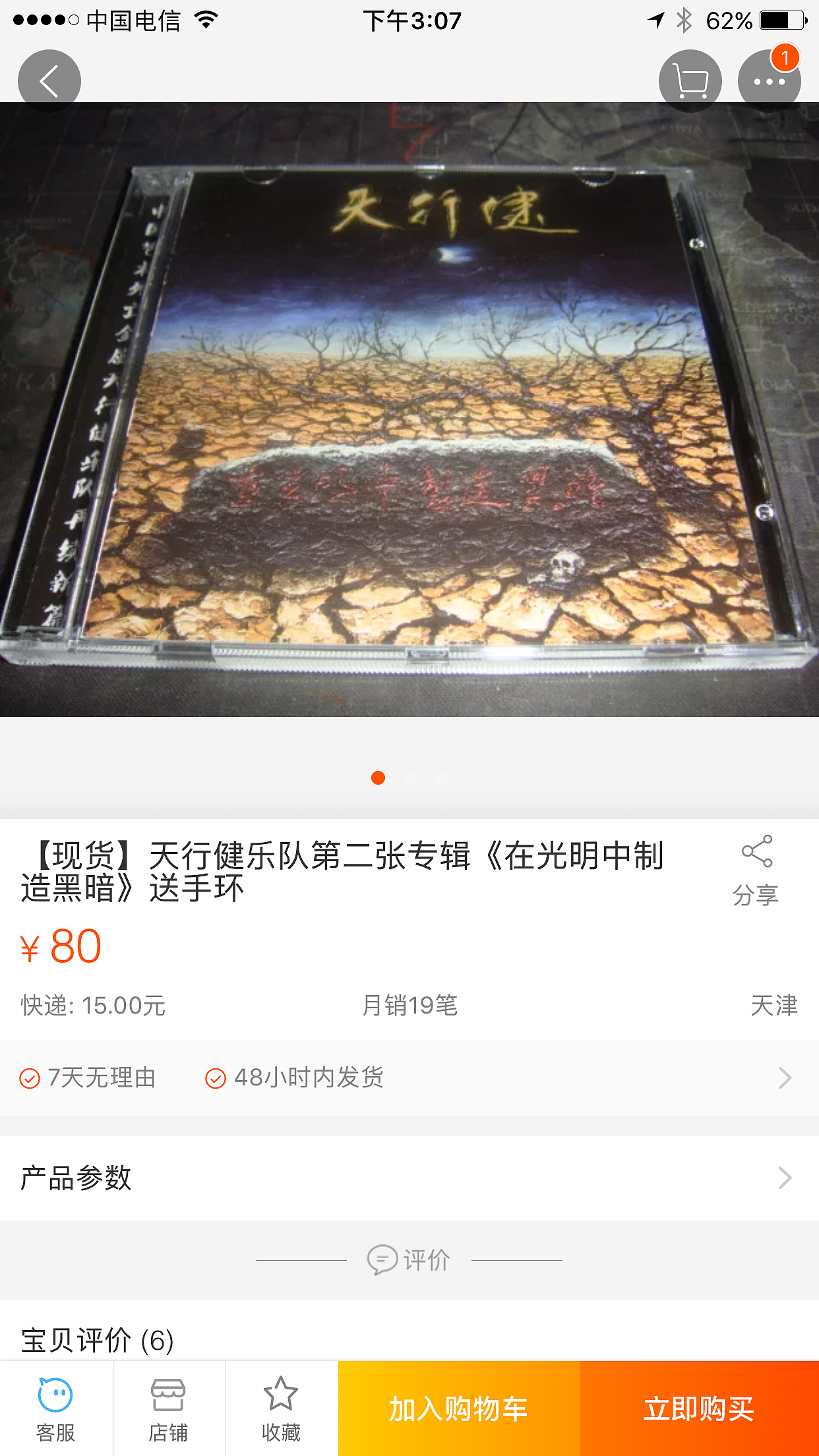Open the shopping cart icon
Viewport: 819px width, 1456px height.
(x=690, y=80)
